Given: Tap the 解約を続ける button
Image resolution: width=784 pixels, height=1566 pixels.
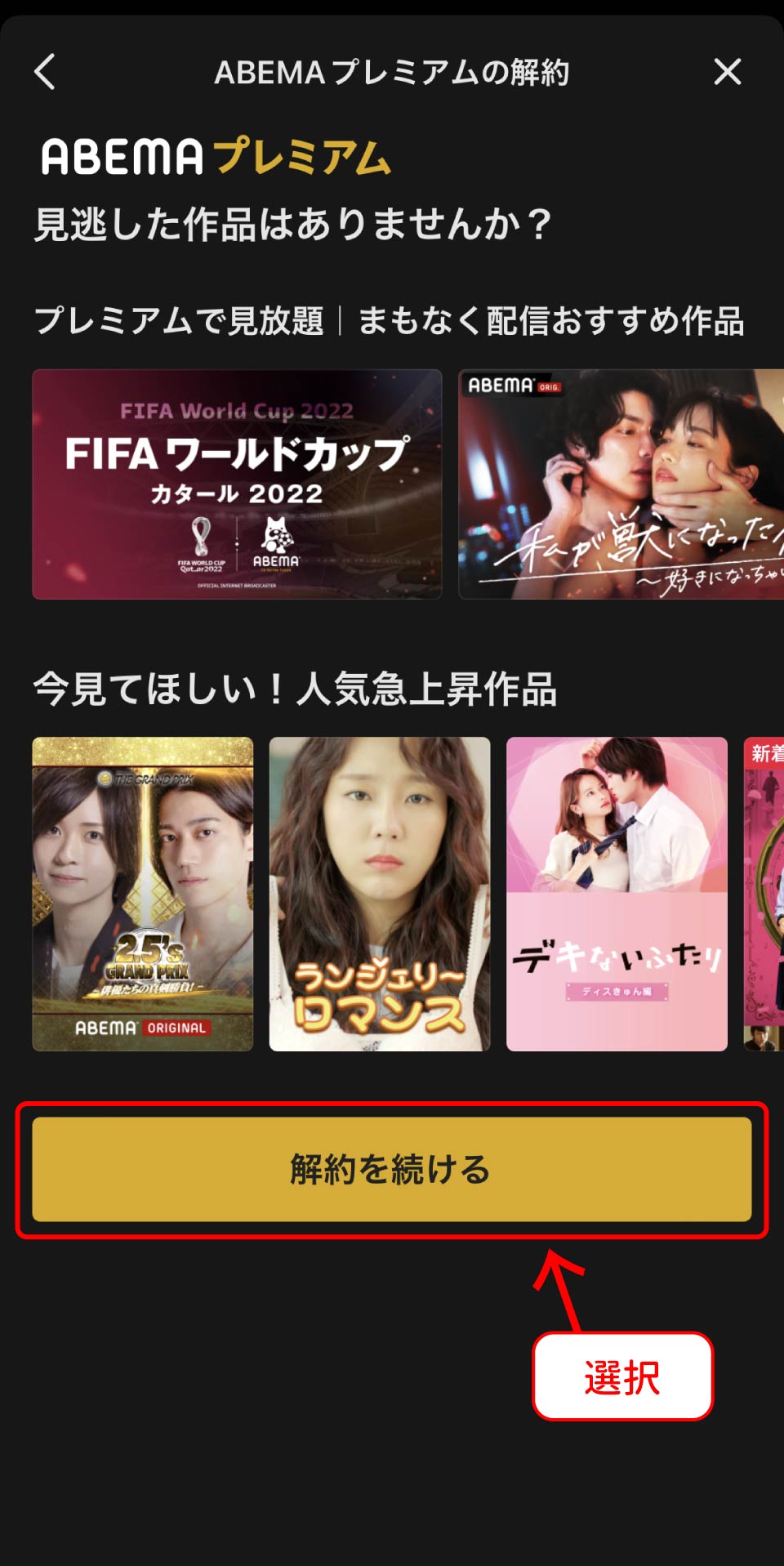Looking at the screenshot, I should 391,1169.
